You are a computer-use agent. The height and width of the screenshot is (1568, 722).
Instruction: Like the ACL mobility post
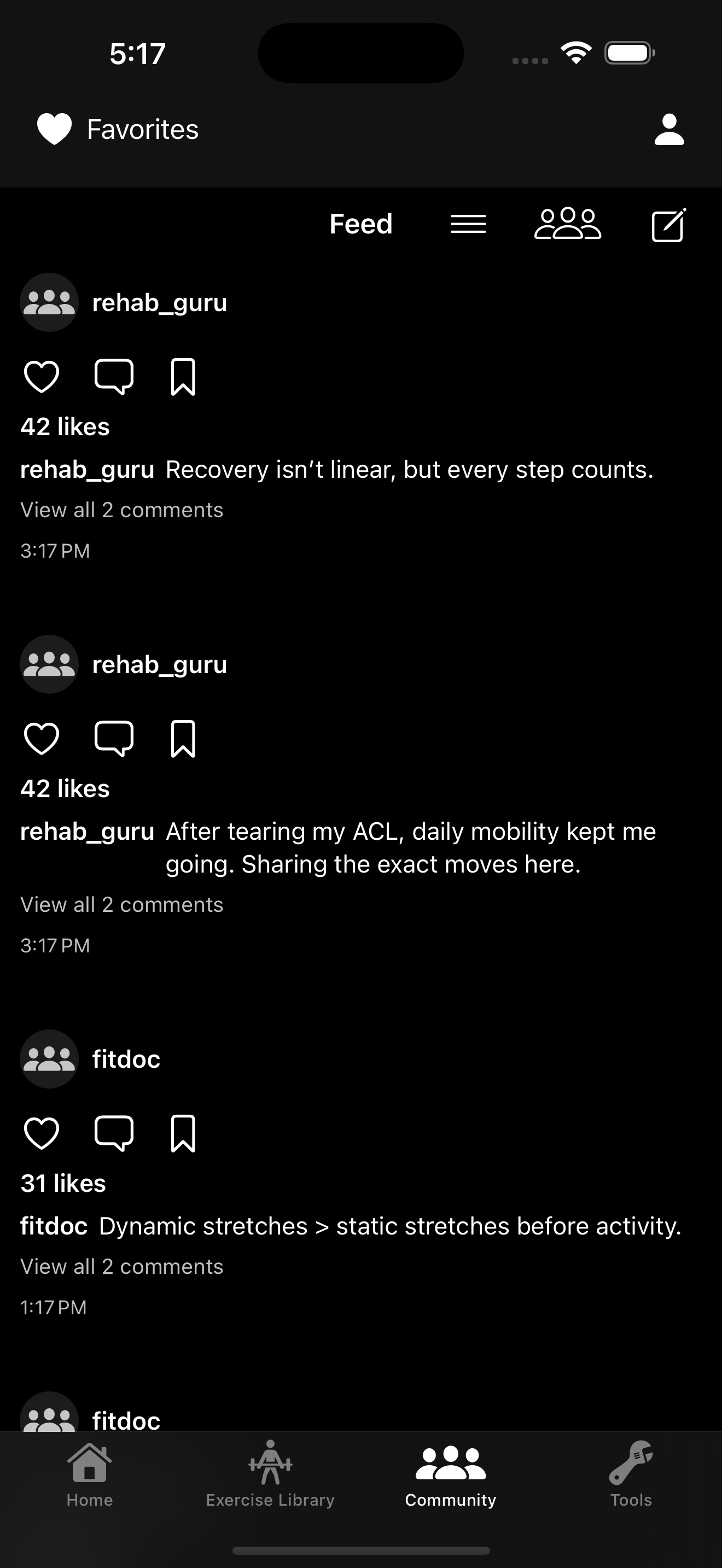pos(42,738)
